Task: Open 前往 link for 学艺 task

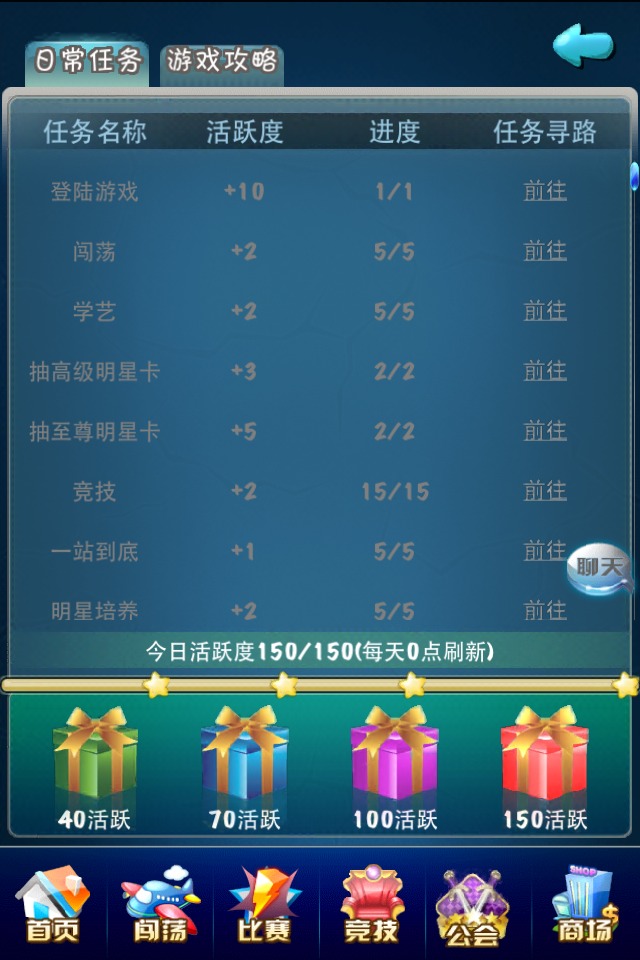Action: 545,311
